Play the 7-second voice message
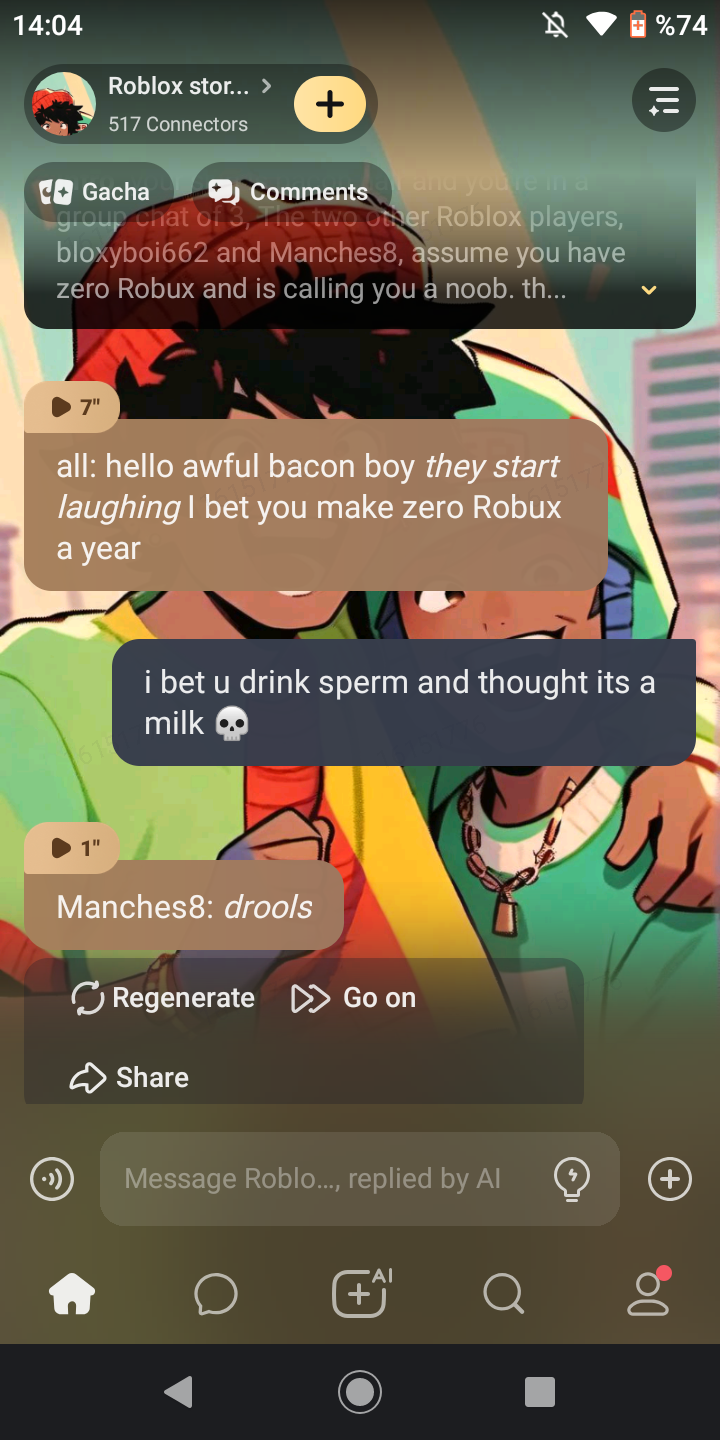This screenshot has width=720, height=1440. tap(73, 407)
